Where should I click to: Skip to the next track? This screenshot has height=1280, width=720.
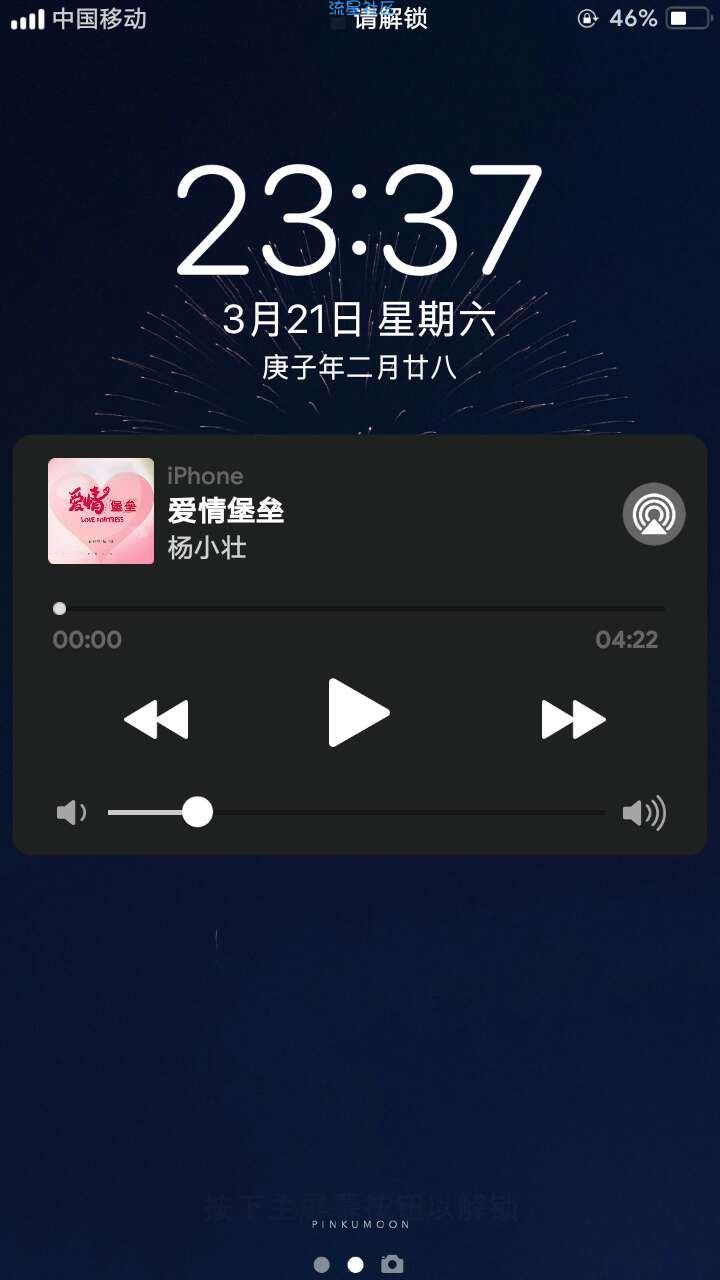coord(573,719)
